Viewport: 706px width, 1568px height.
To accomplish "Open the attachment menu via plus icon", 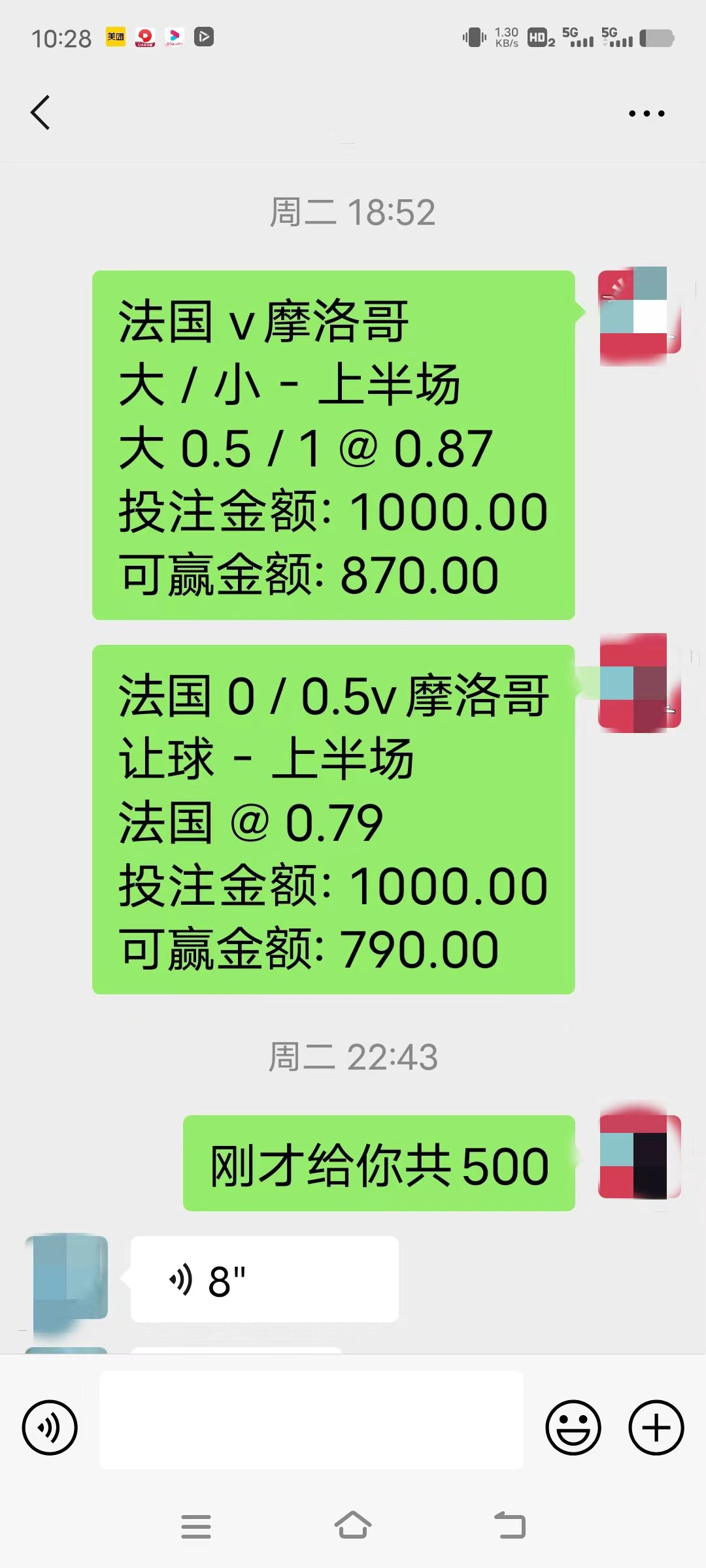I will [656, 1428].
